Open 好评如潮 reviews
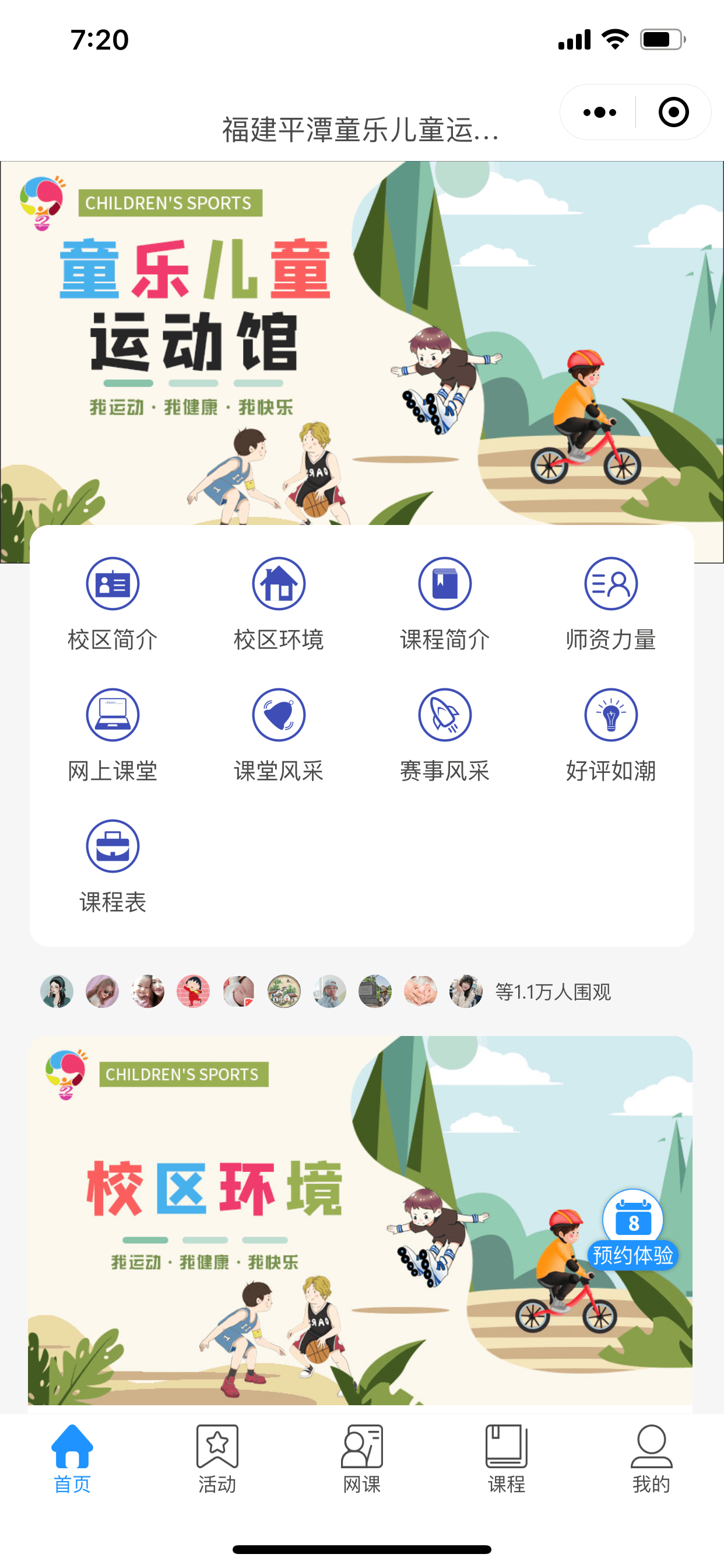Screen dimensions: 724x1568 (x=611, y=734)
